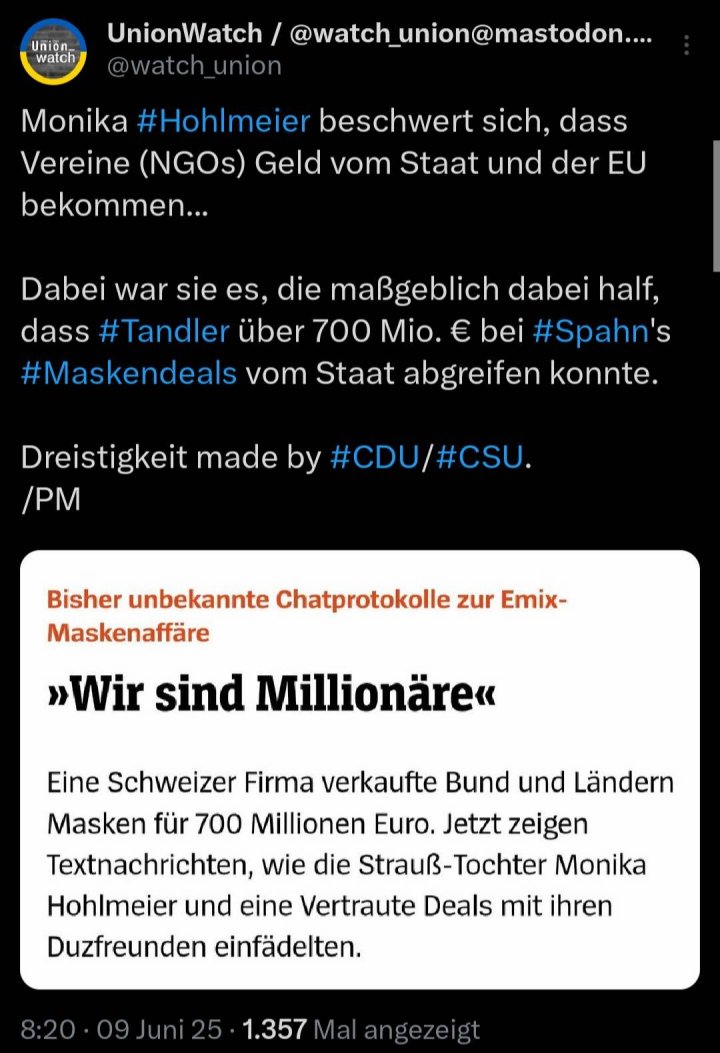Image resolution: width=720 pixels, height=1053 pixels.
Task: View the #CDU hashtag
Action: 376,456
